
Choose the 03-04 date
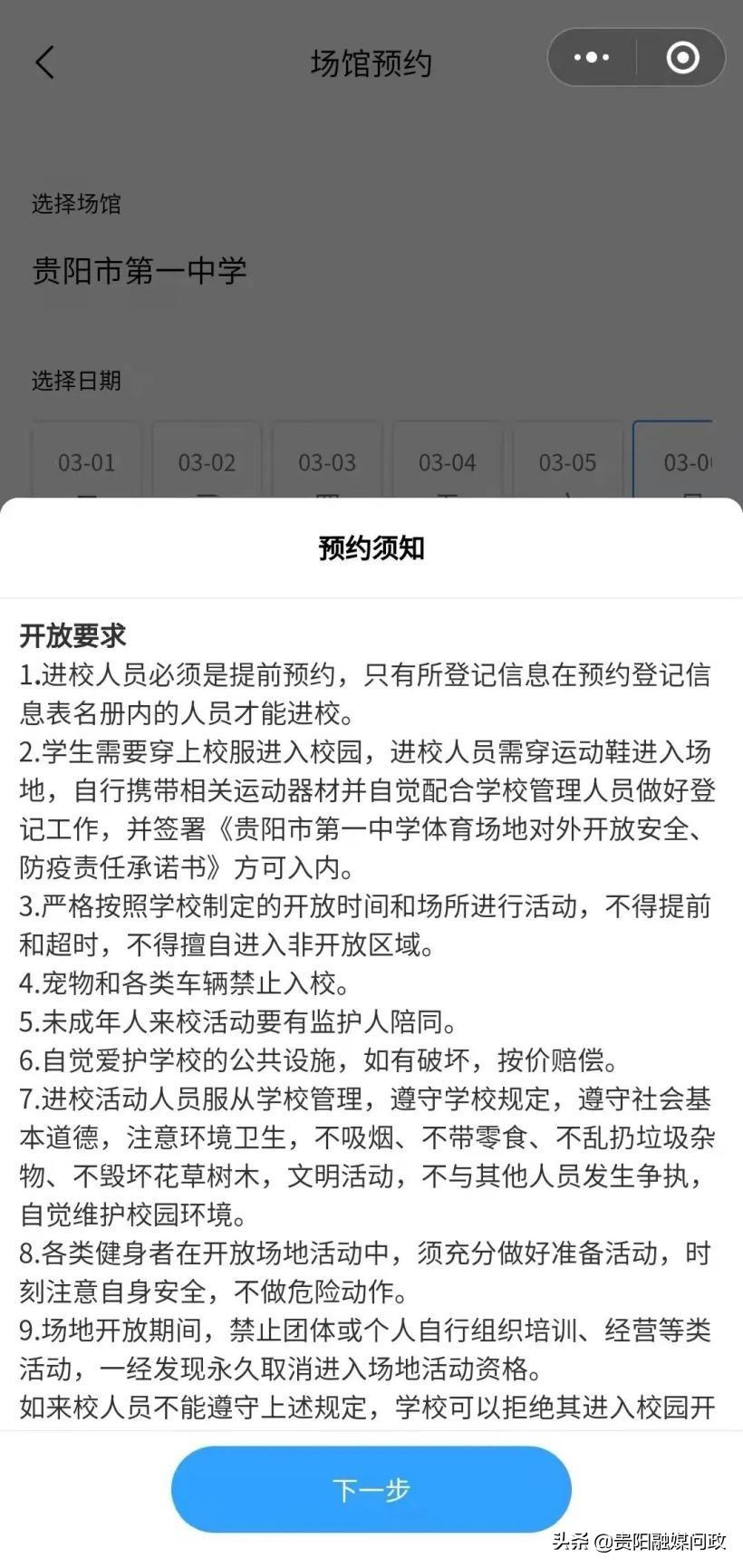pyautogui.click(x=447, y=463)
